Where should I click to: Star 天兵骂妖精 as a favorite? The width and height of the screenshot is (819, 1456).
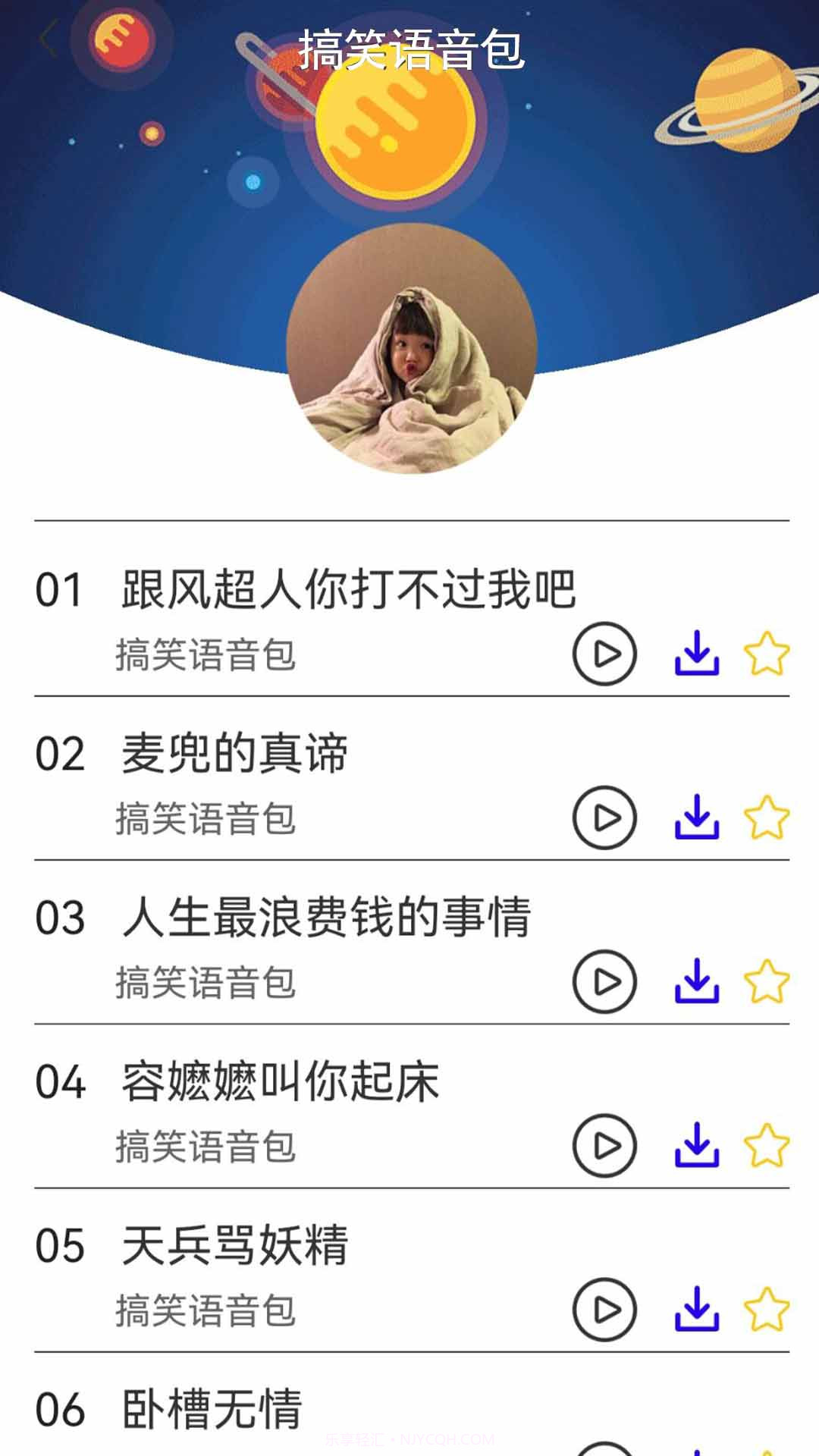[x=767, y=1310]
